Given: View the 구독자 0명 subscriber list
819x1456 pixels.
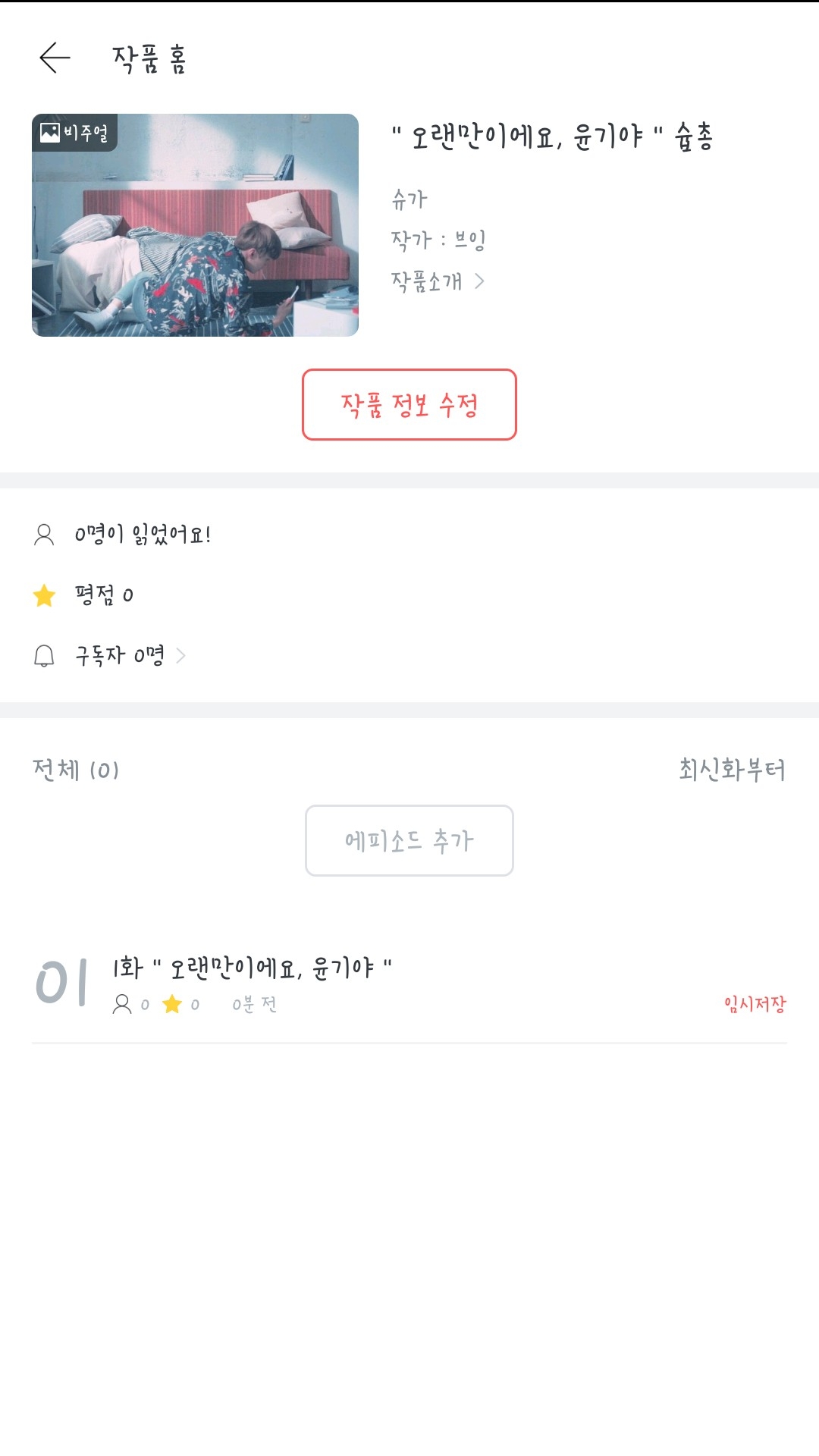Looking at the screenshot, I should click(x=121, y=655).
